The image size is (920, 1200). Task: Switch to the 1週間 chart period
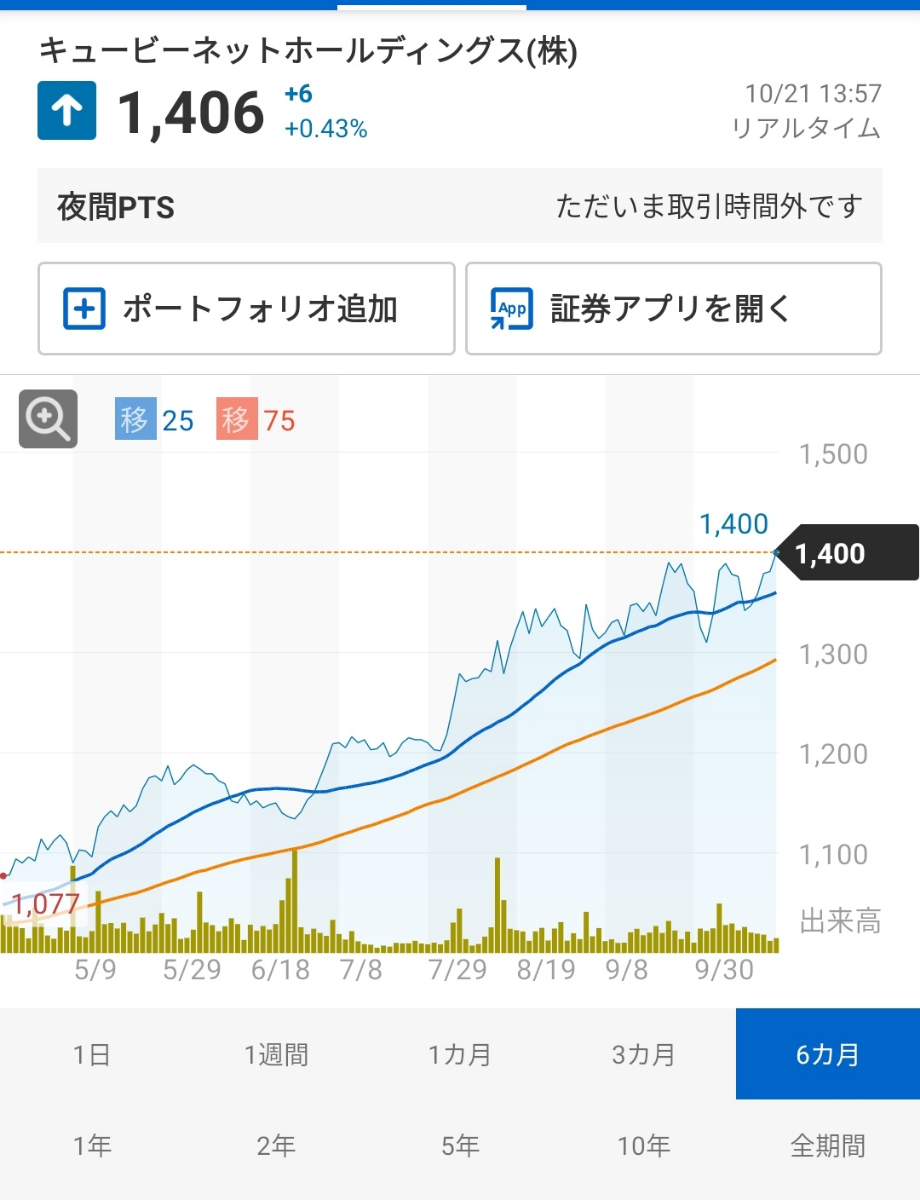tap(276, 1053)
